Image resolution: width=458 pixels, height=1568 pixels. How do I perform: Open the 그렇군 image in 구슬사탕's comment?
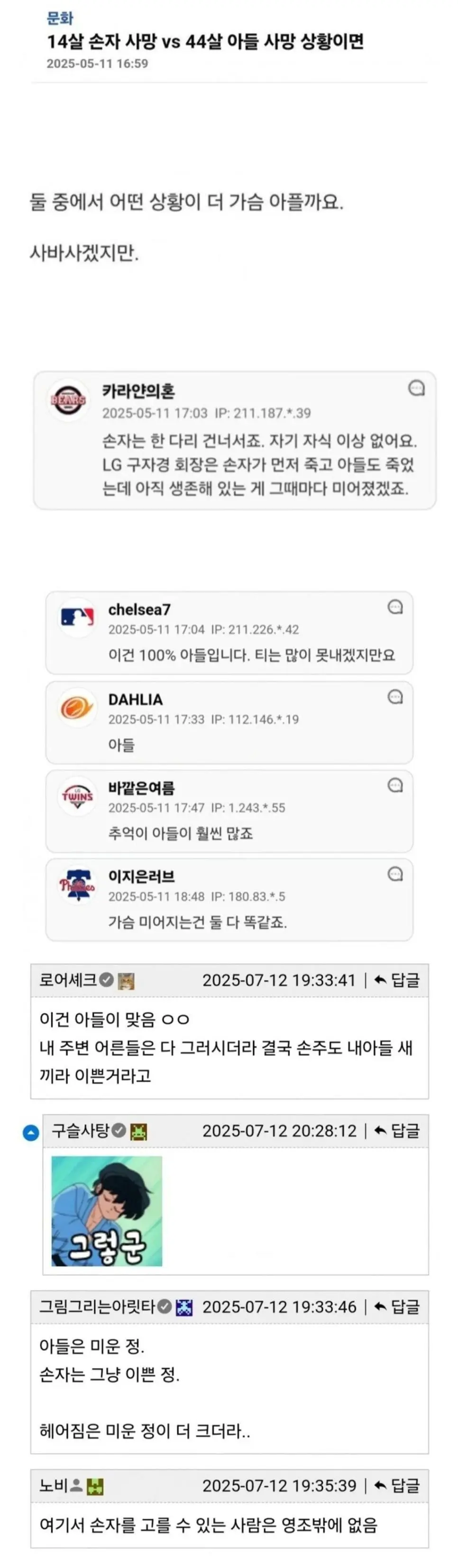pyautogui.click(x=107, y=1211)
